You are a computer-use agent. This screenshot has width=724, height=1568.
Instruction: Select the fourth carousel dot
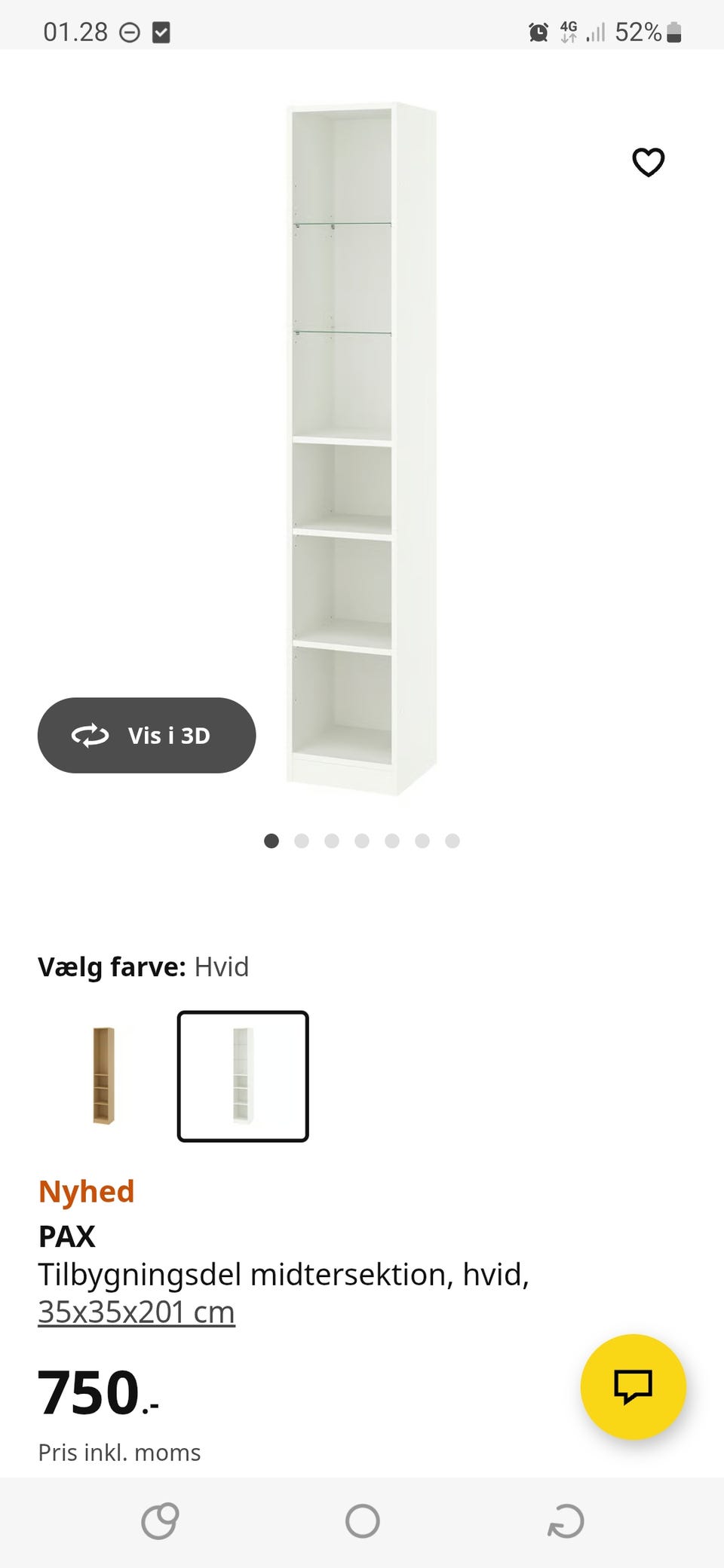coord(362,841)
